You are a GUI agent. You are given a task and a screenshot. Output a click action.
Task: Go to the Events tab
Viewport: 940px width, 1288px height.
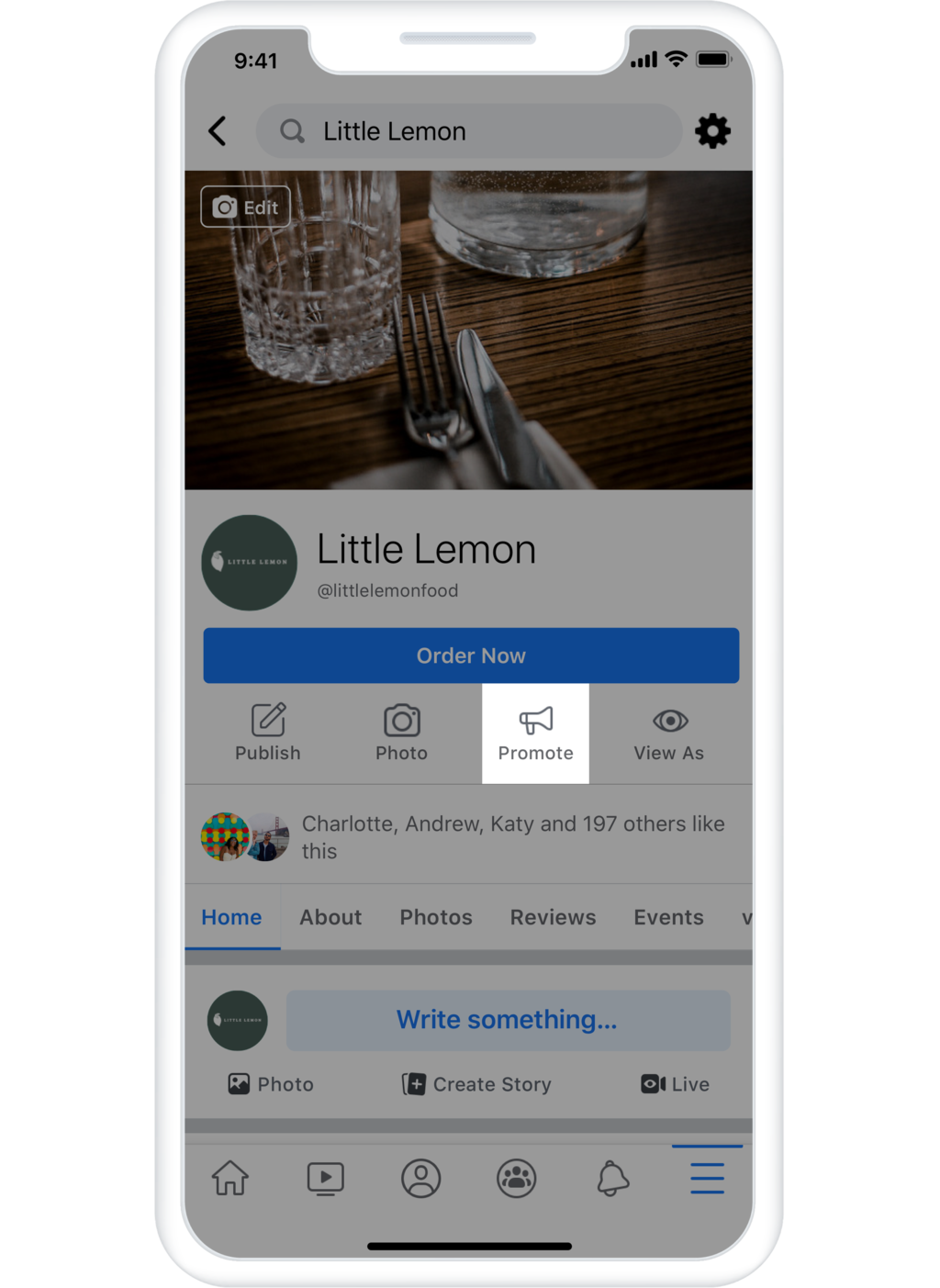tap(668, 917)
